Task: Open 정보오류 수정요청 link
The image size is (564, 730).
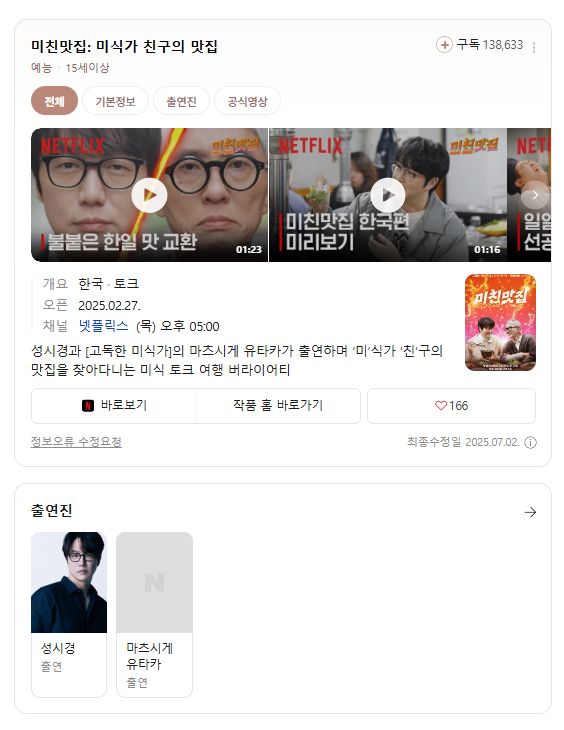Action: pos(76,441)
